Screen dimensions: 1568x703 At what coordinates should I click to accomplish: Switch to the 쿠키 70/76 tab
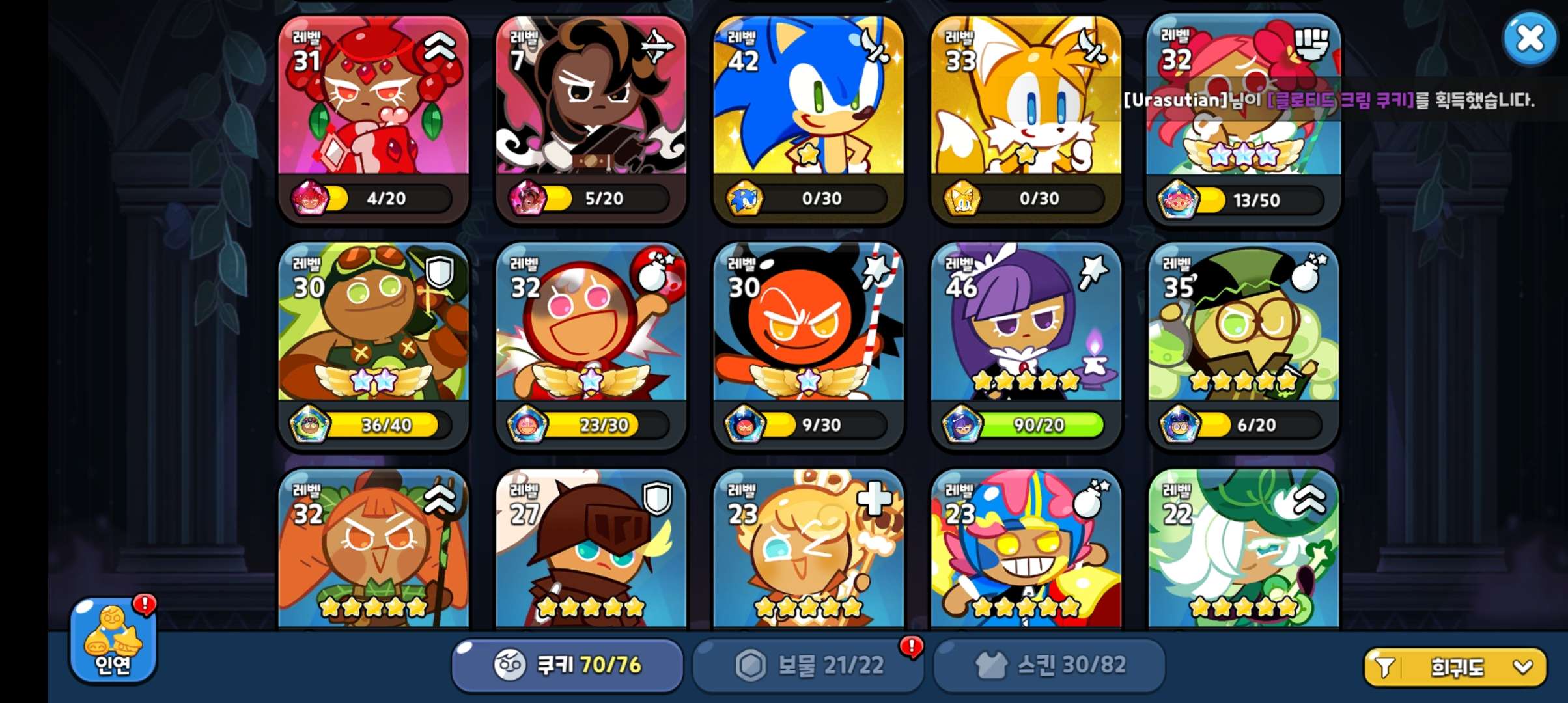(x=567, y=665)
